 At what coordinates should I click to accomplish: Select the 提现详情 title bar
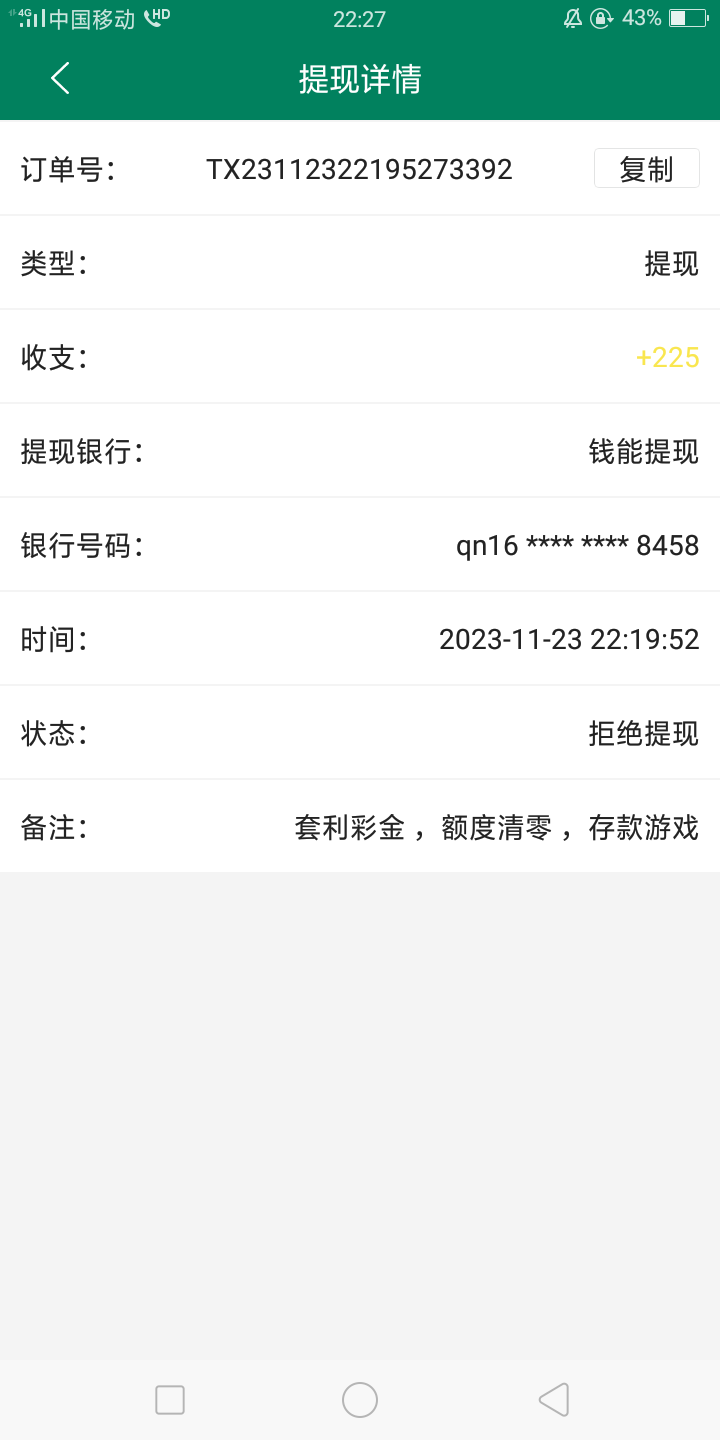point(360,78)
